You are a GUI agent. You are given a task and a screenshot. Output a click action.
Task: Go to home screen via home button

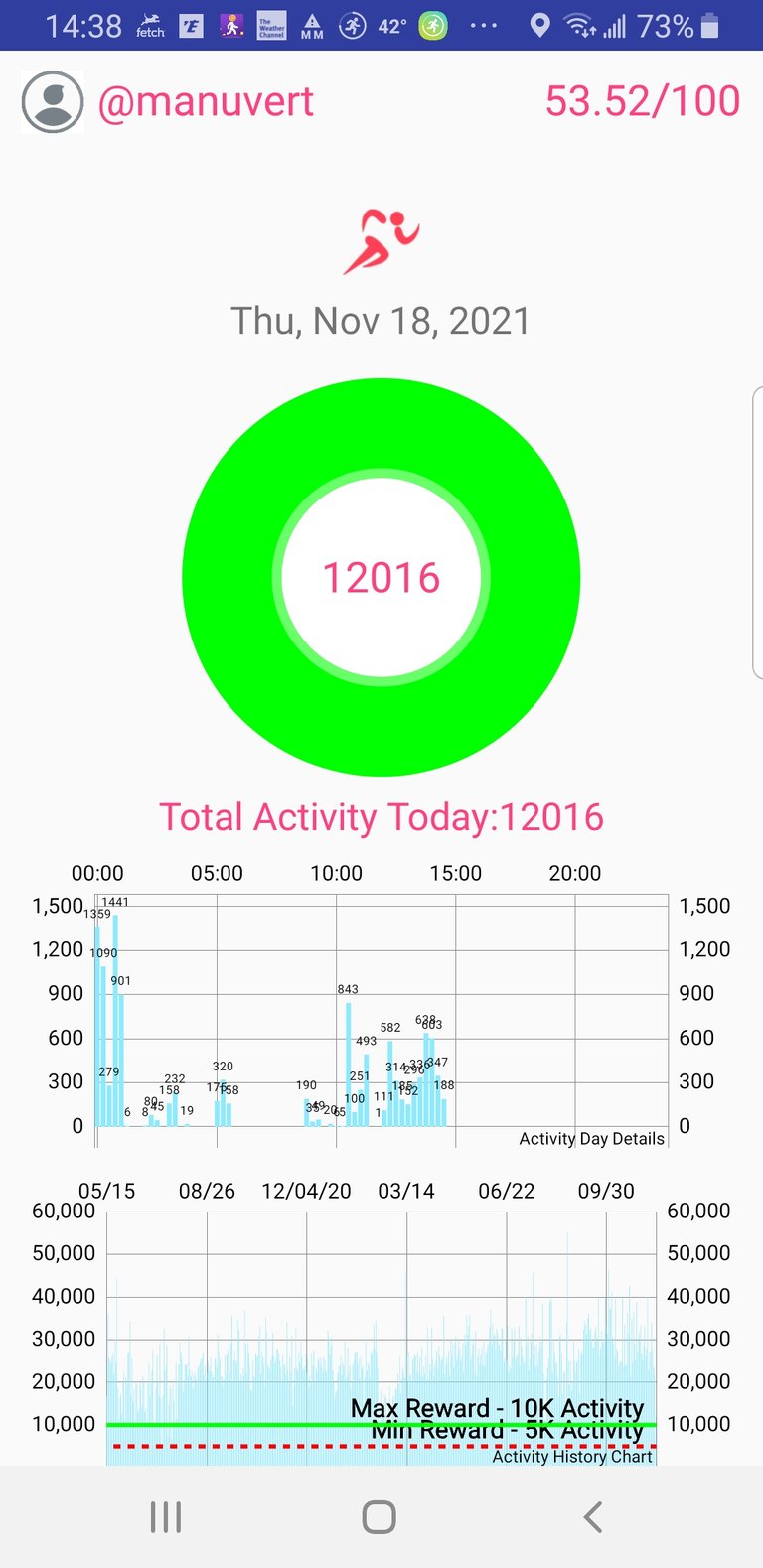coord(380,1517)
